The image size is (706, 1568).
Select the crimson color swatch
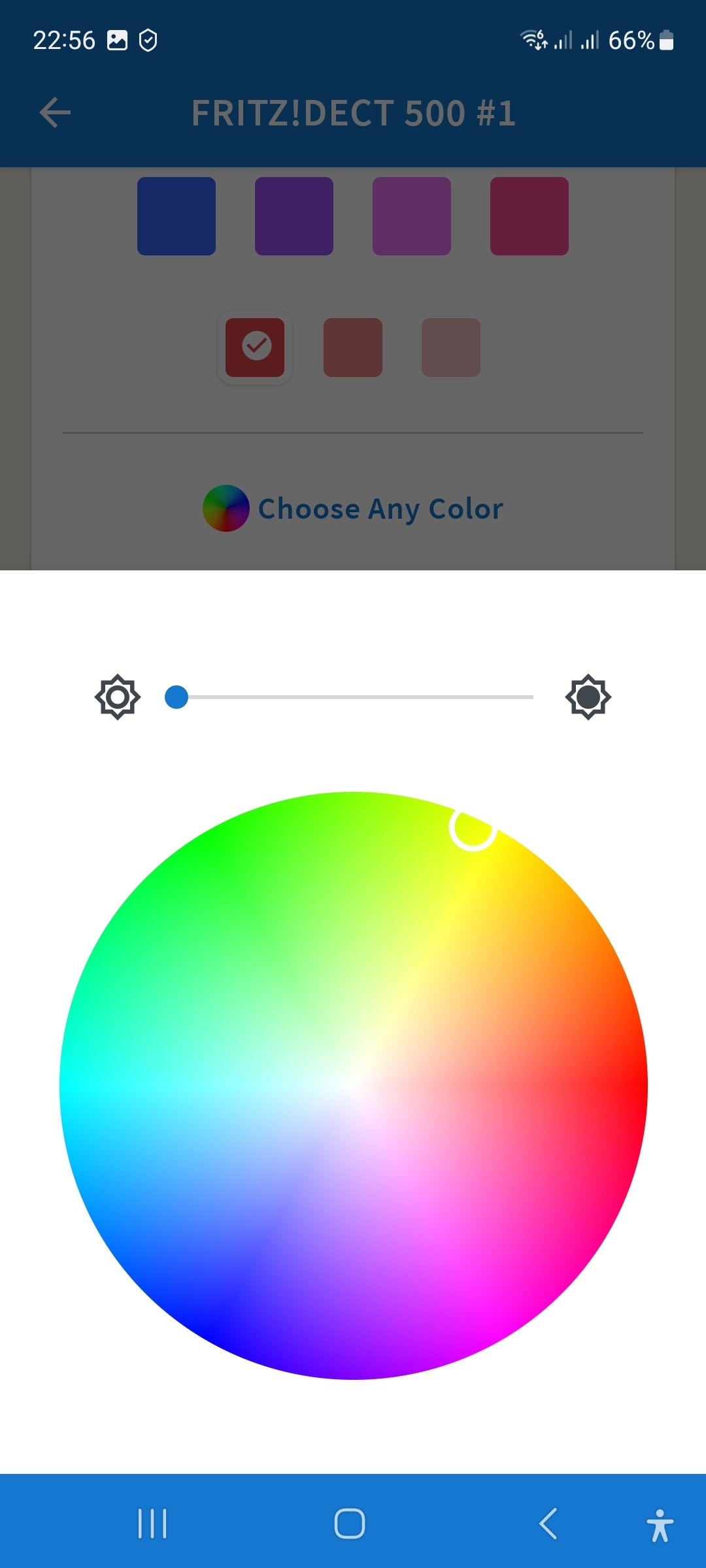tap(529, 216)
